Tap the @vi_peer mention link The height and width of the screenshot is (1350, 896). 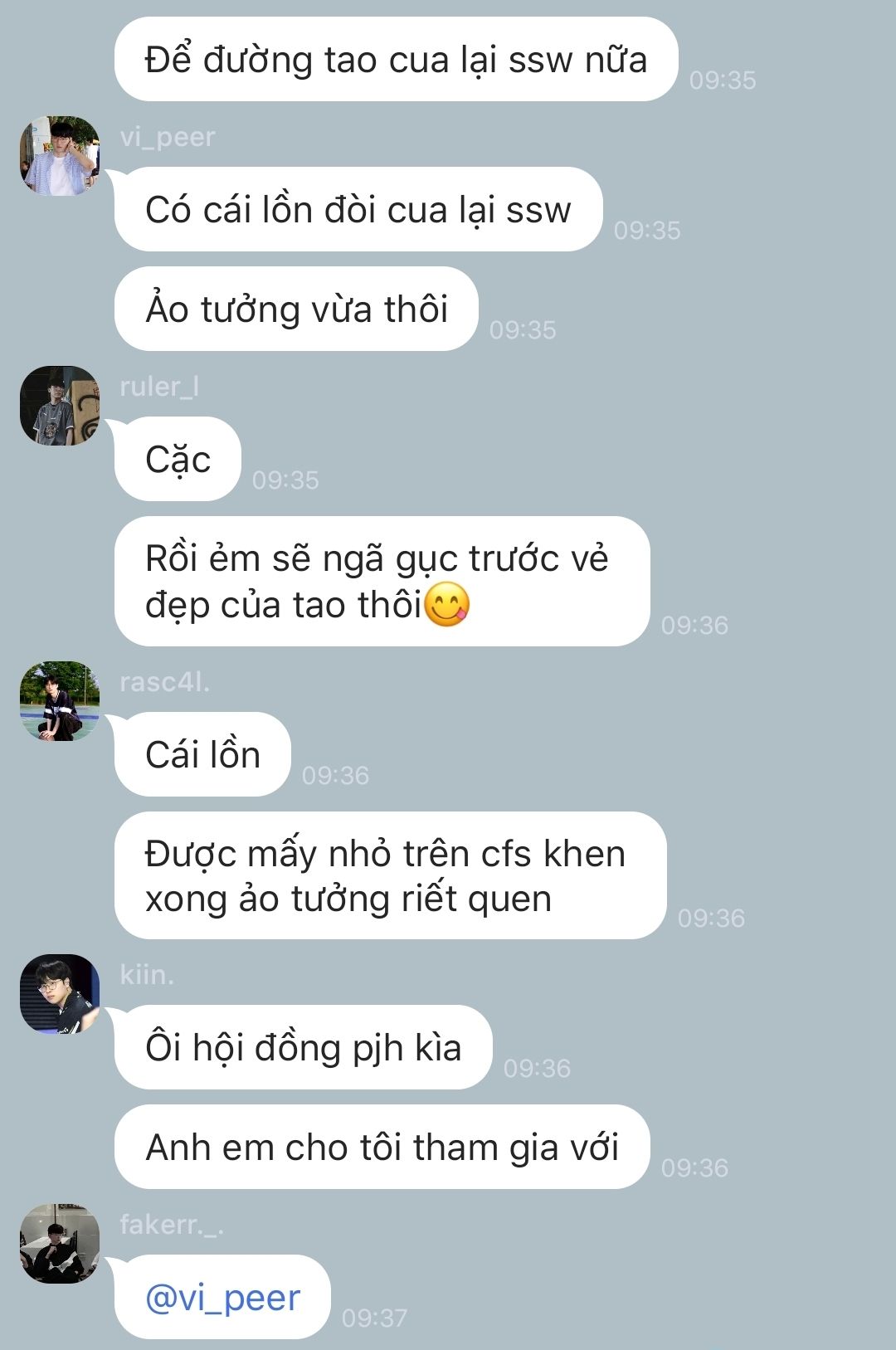tap(222, 1298)
